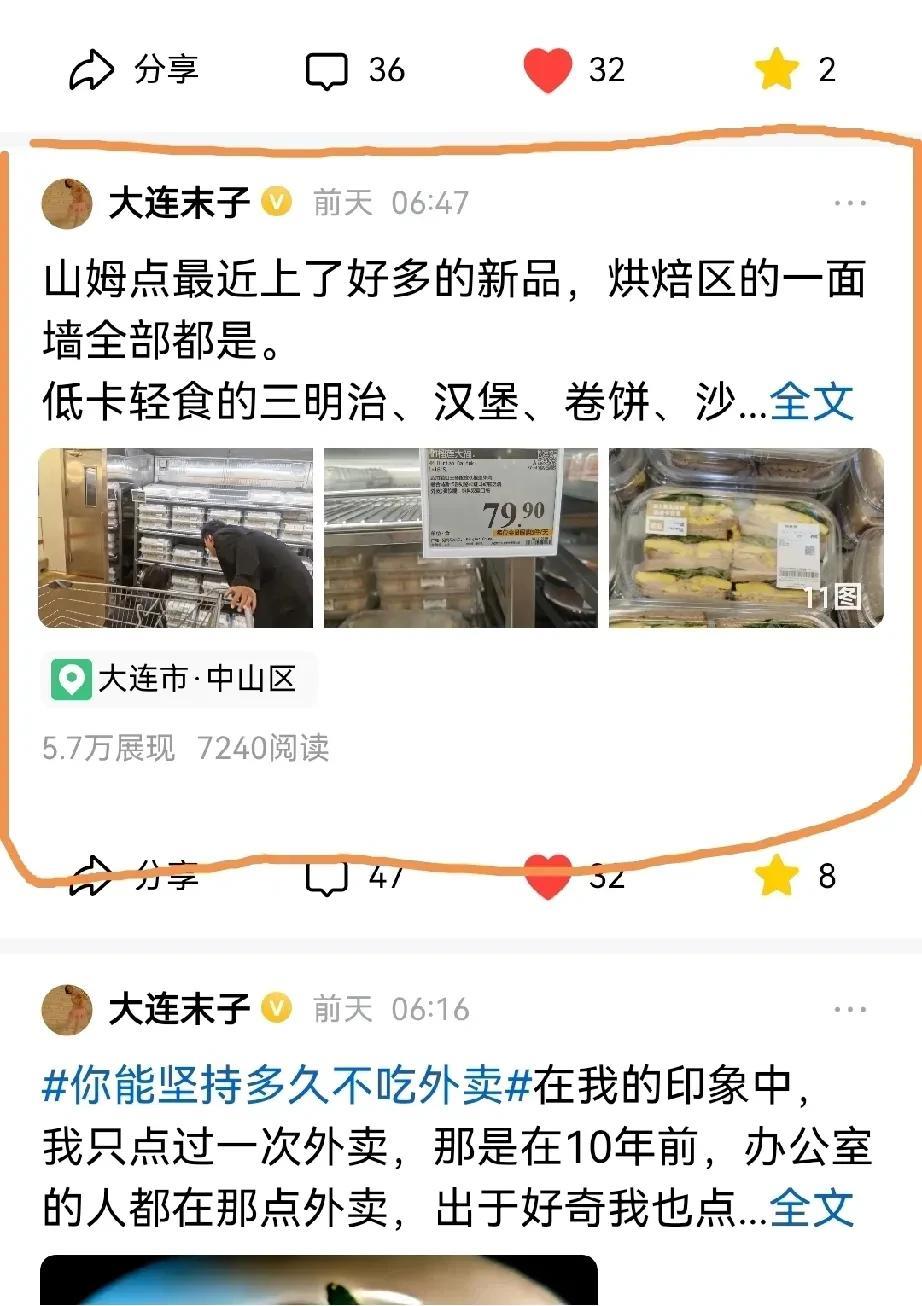Open the 大连市·中山区 location tag
Image resolution: width=922 pixels, height=1306 pixels.
pos(178,680)
